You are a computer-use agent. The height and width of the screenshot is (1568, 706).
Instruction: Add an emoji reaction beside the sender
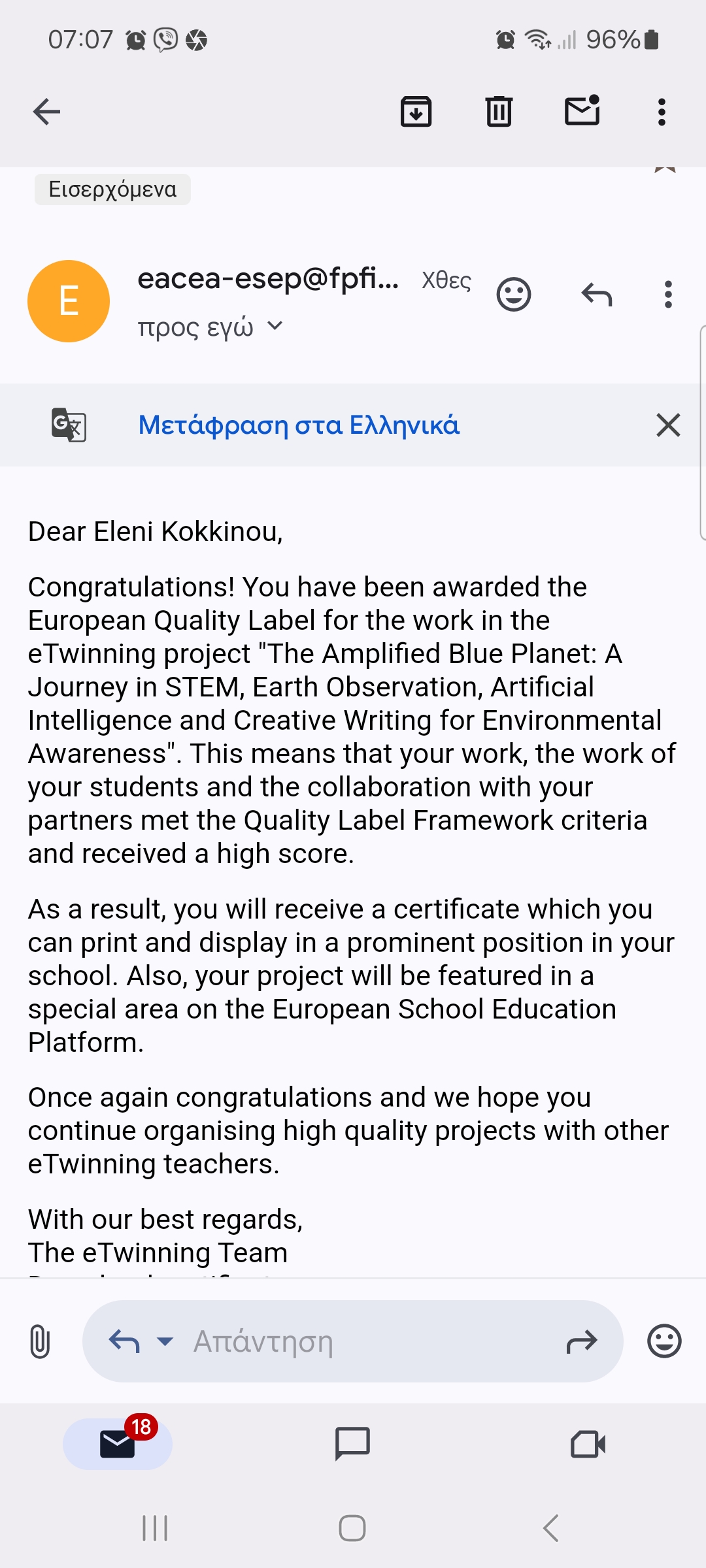point(514,295)
